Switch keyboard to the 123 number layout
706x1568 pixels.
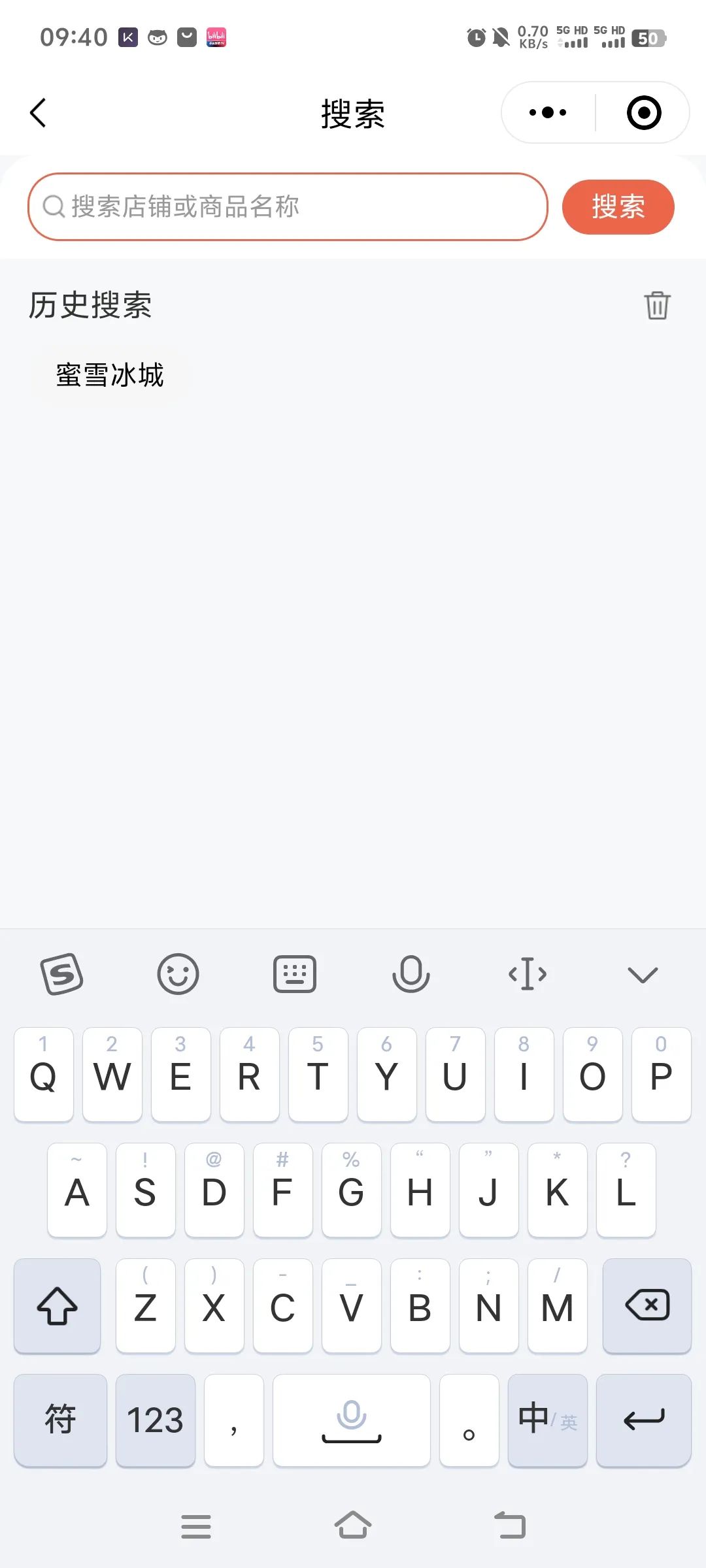point(156,1420)
